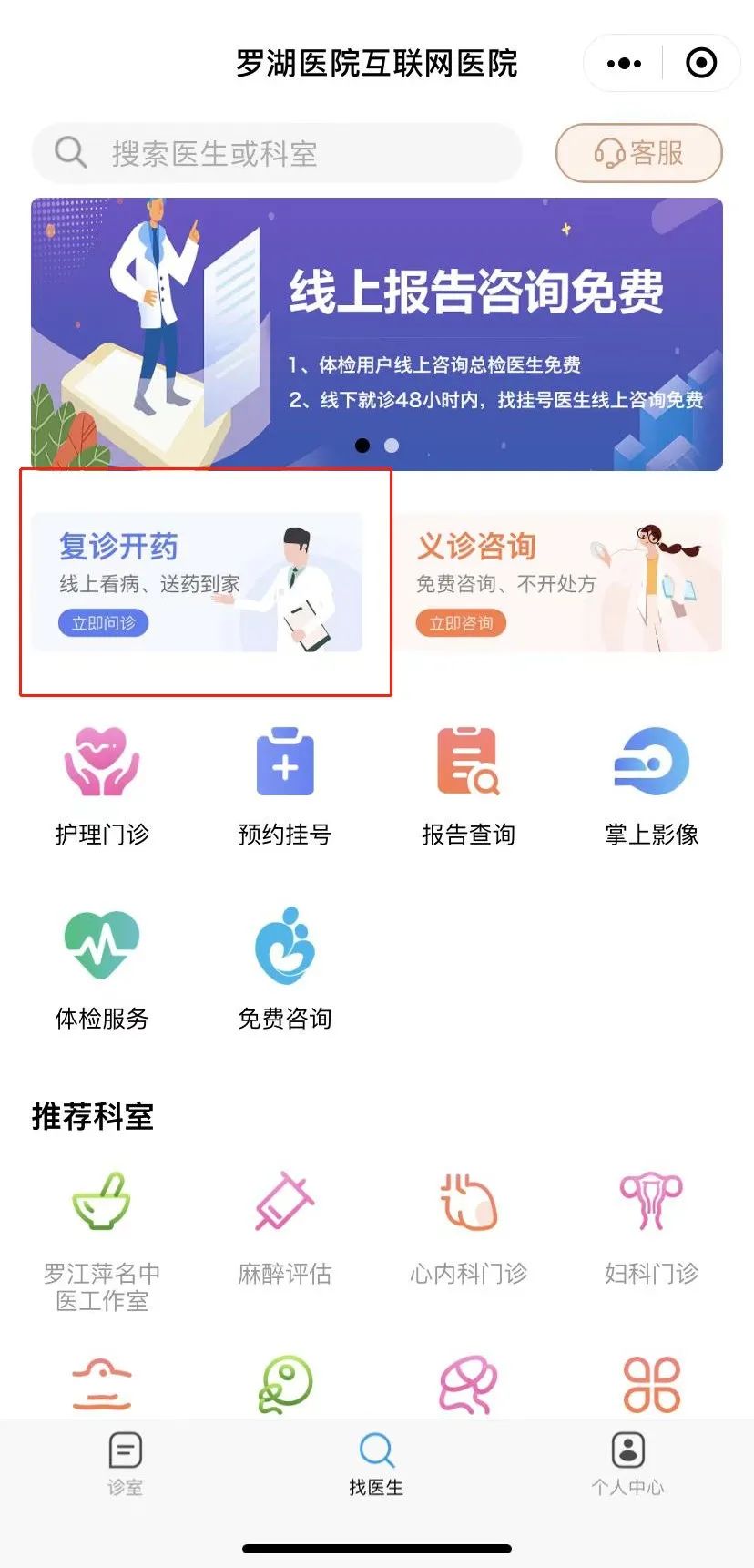
Task: Open the 复诊开药 card
Action: 197,582
